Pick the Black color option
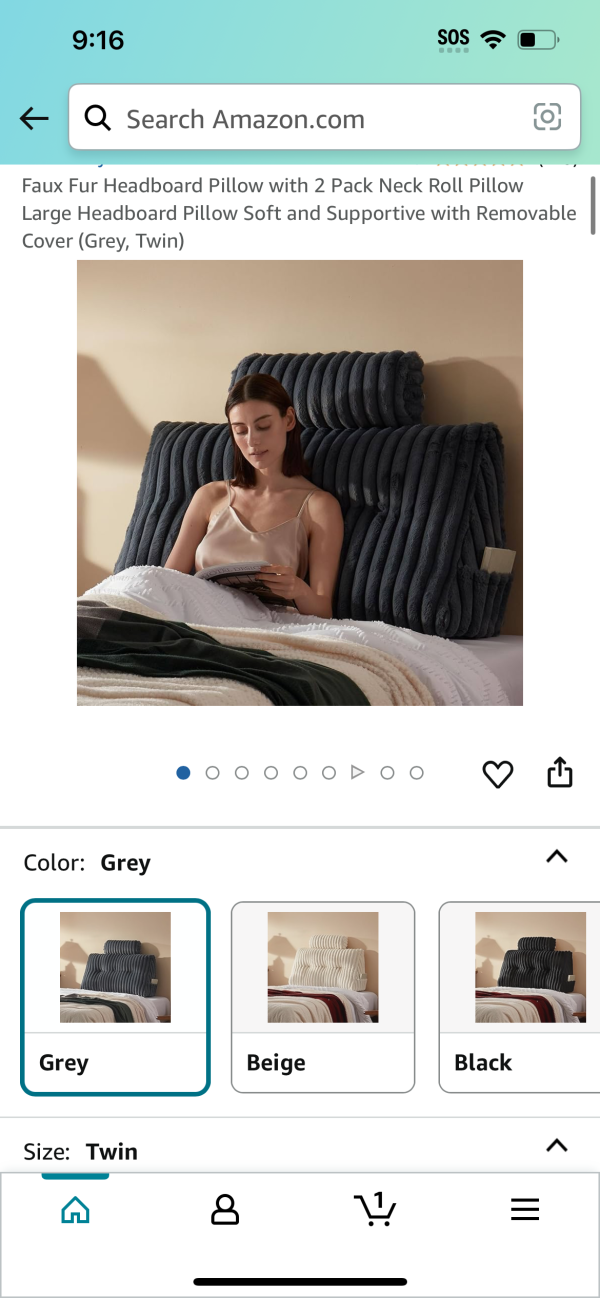This screenshot has width=600, height=1298. (x=520, y=997)
